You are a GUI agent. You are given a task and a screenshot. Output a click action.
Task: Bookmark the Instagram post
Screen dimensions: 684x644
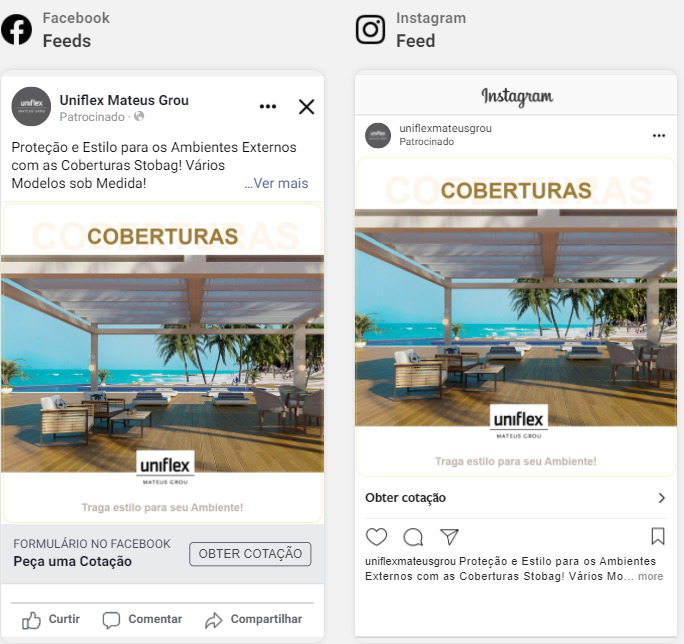(658, 536)
